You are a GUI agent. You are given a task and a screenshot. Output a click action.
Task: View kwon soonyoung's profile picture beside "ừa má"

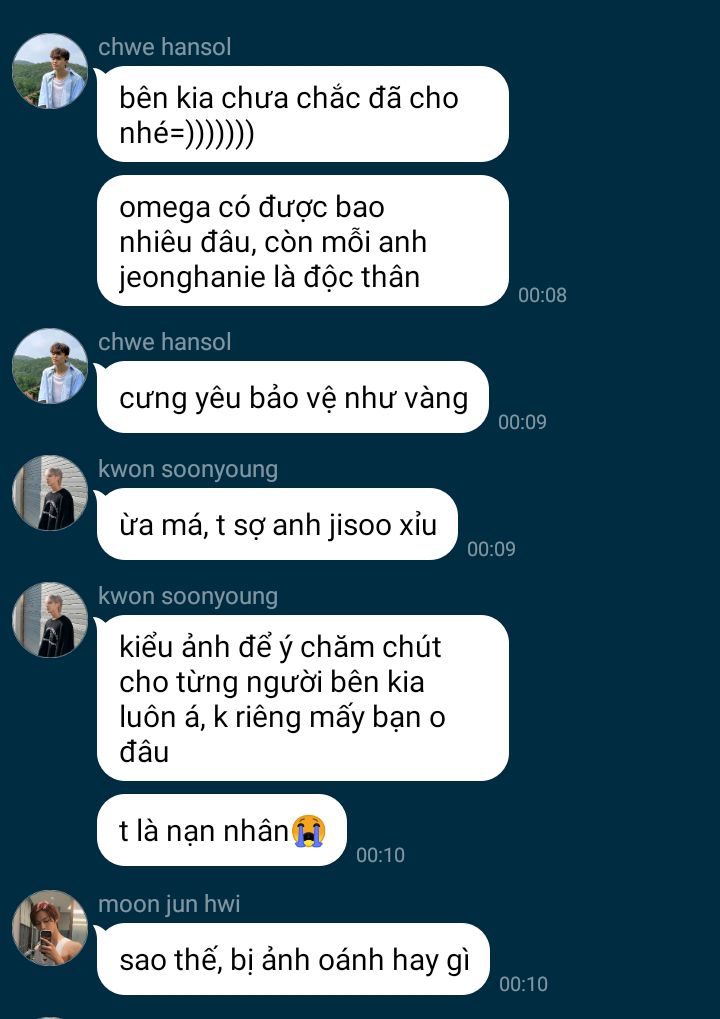pyautogui.click(x=50, y=493)
